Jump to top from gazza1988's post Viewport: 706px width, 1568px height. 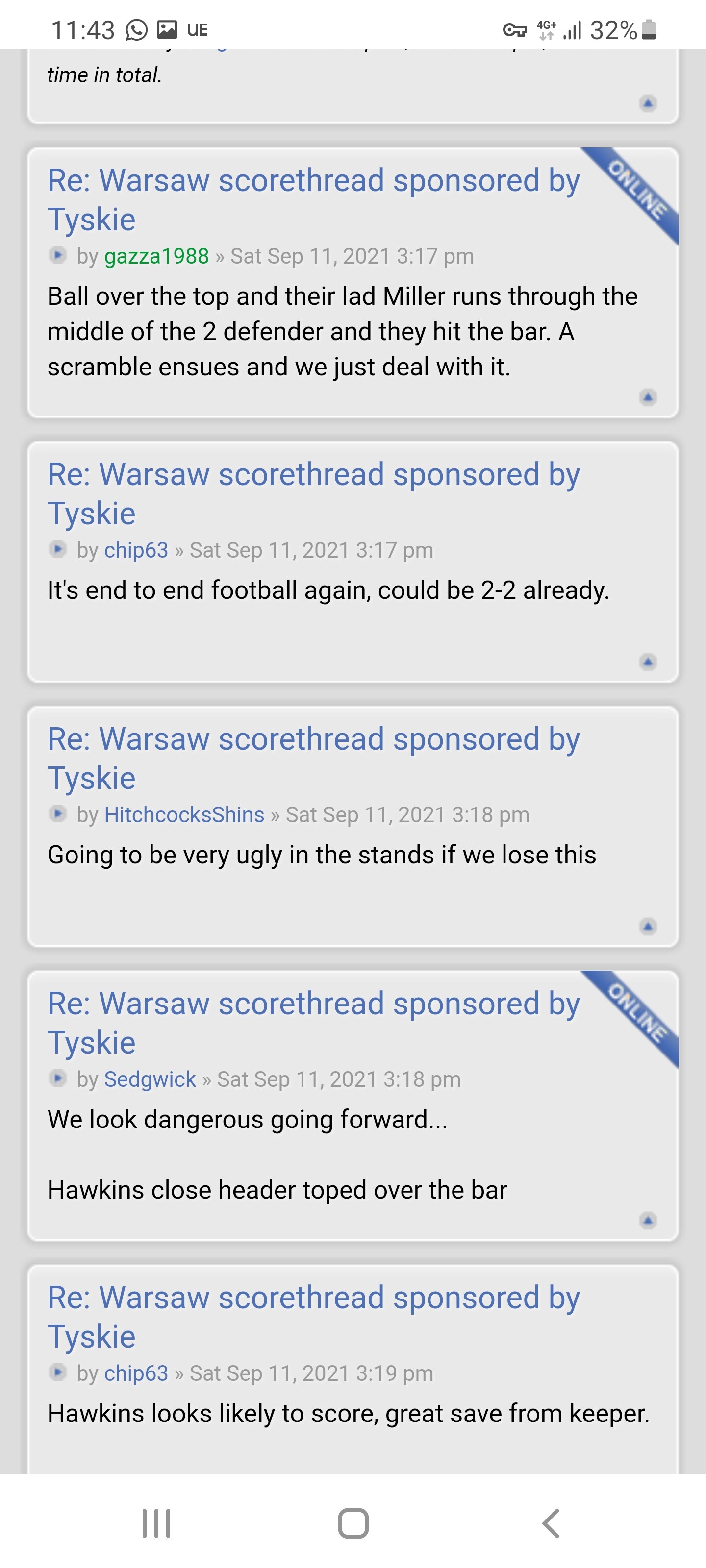click(x=648, y=397)
